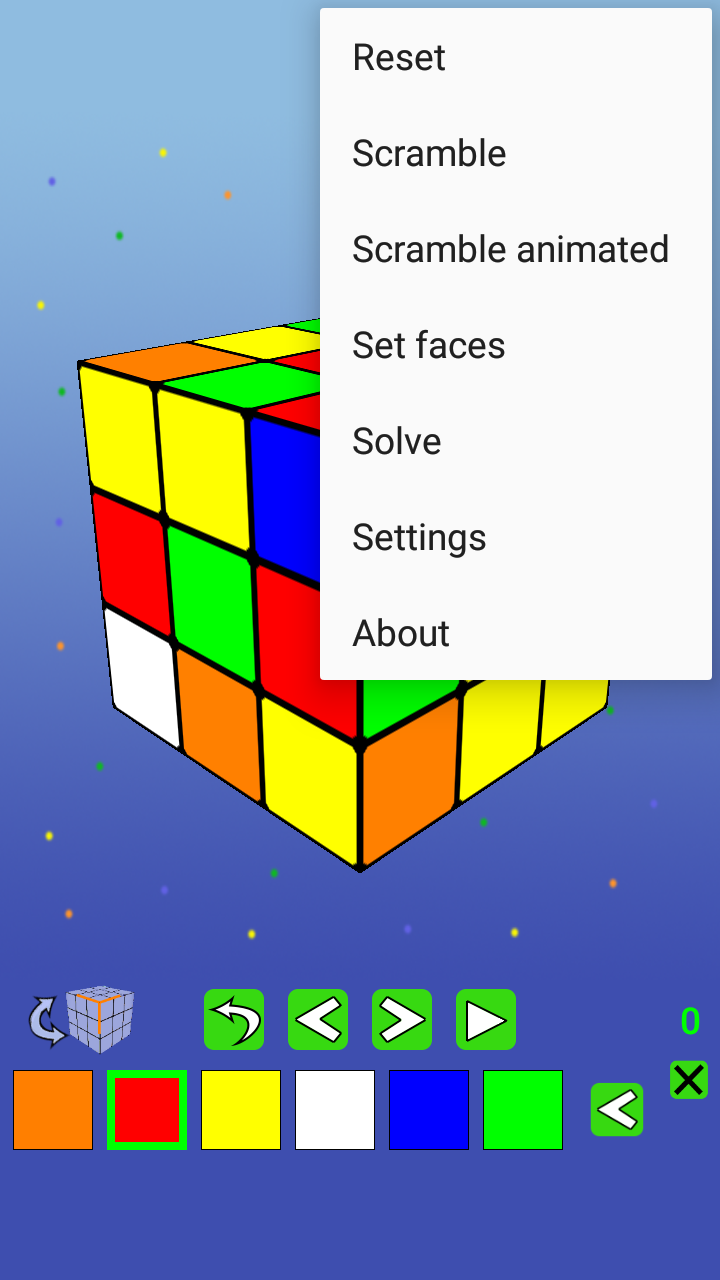This screenshot has height=1280, width=720.
Task: Tap the rotate cube view icon
Action: 82,1020
